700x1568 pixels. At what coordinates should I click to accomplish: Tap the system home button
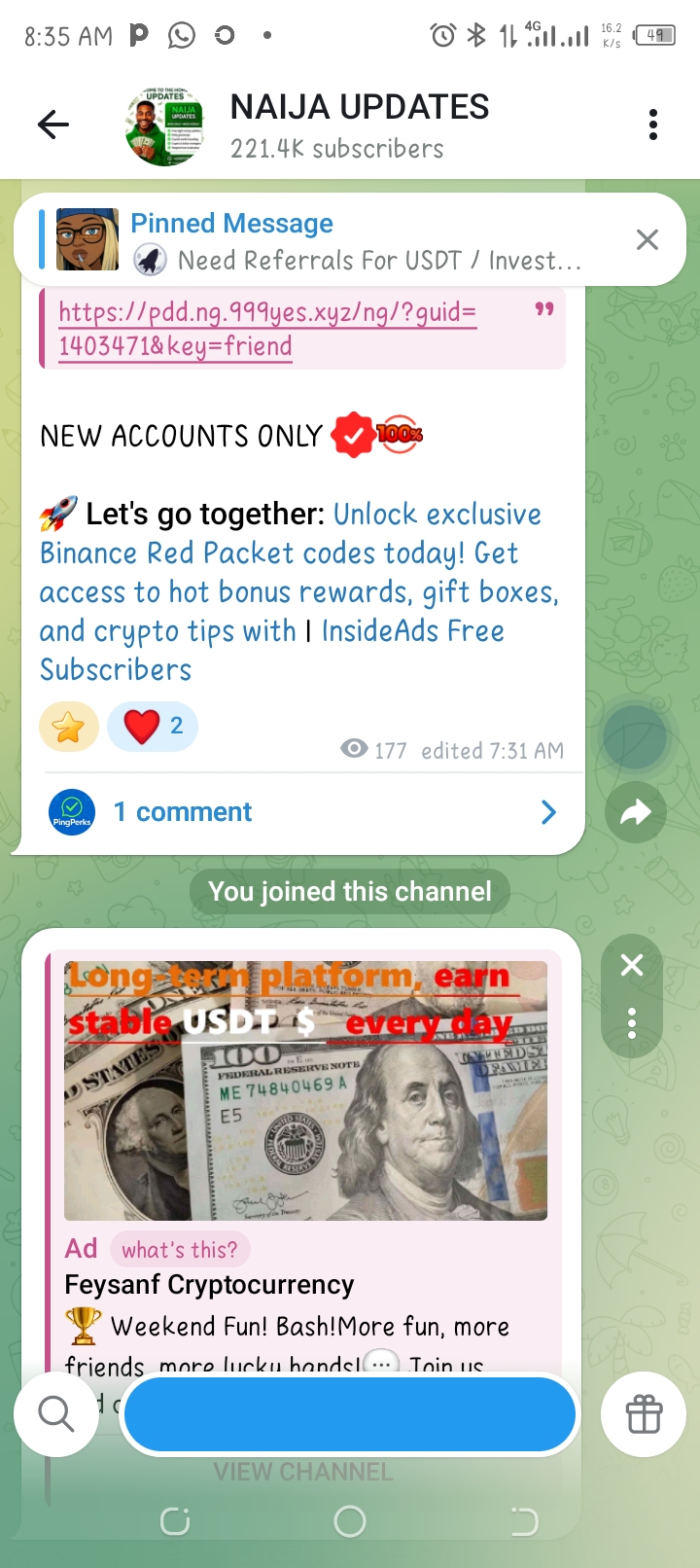tap(350, 1521)
